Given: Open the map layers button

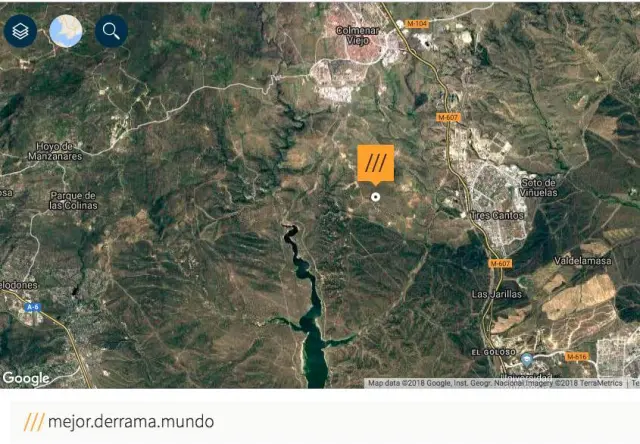Looking at the screenshot, I should 20,31.
